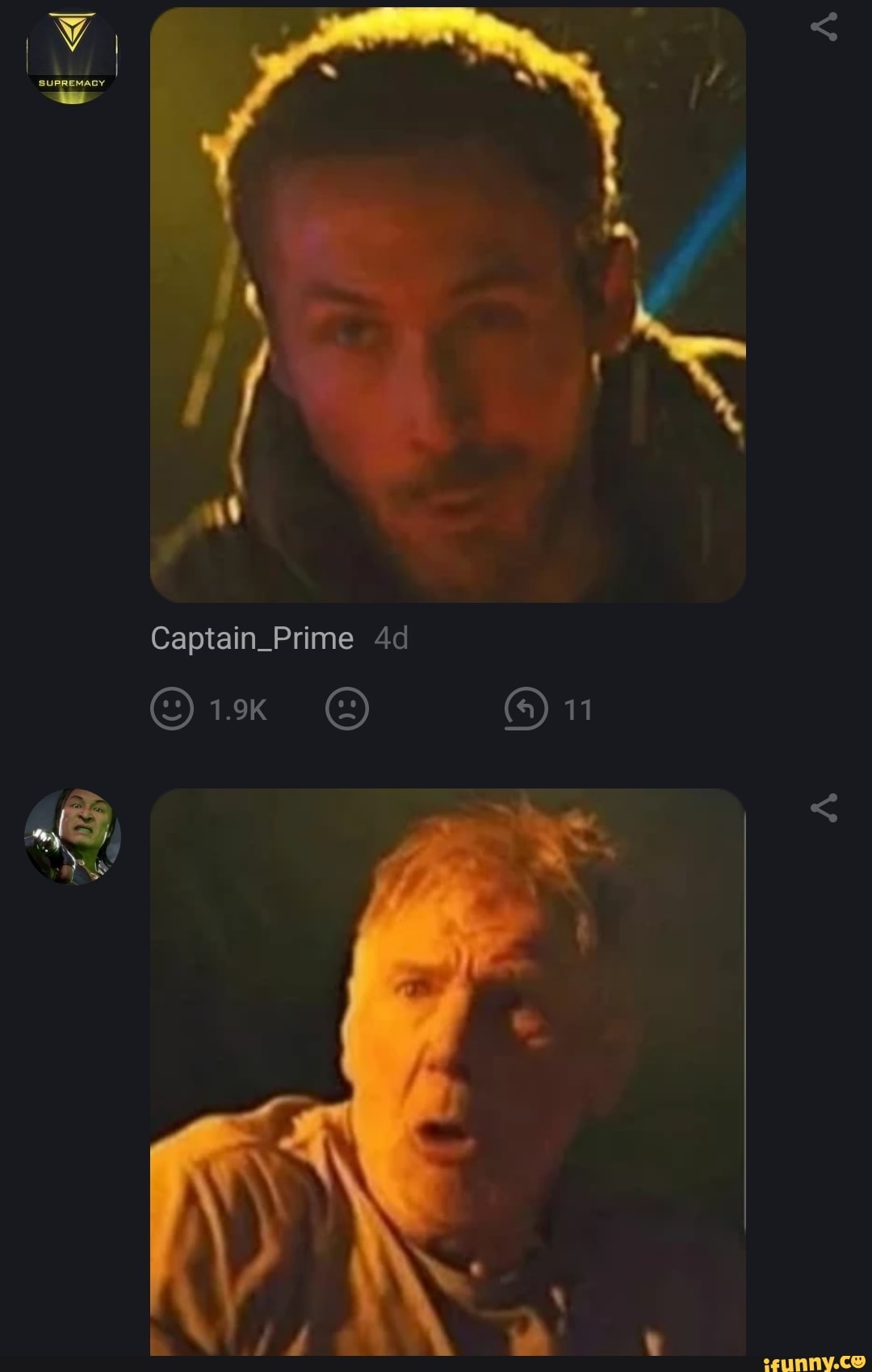Open Captain_Prime's profile

point(250,638)
